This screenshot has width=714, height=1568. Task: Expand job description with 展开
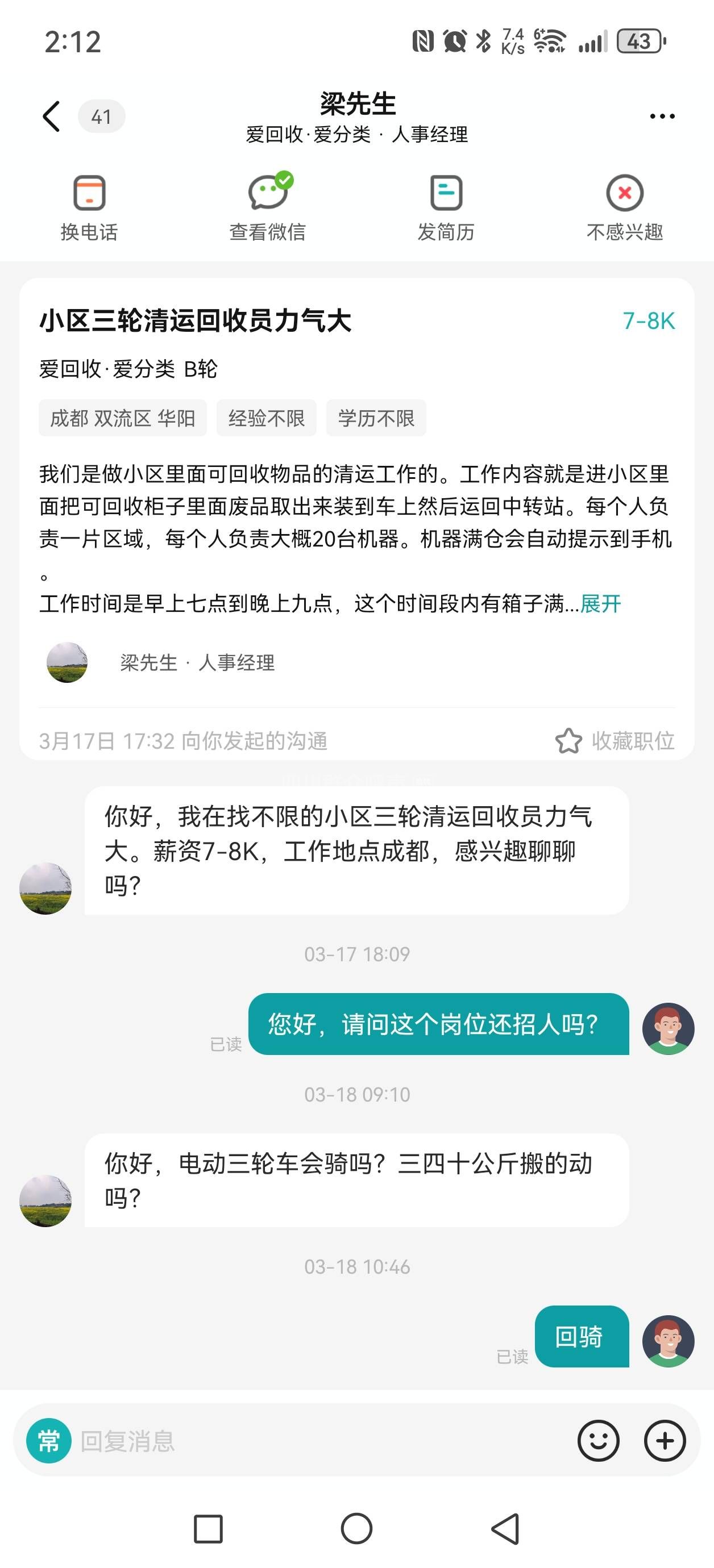click(x=601, y=604)
